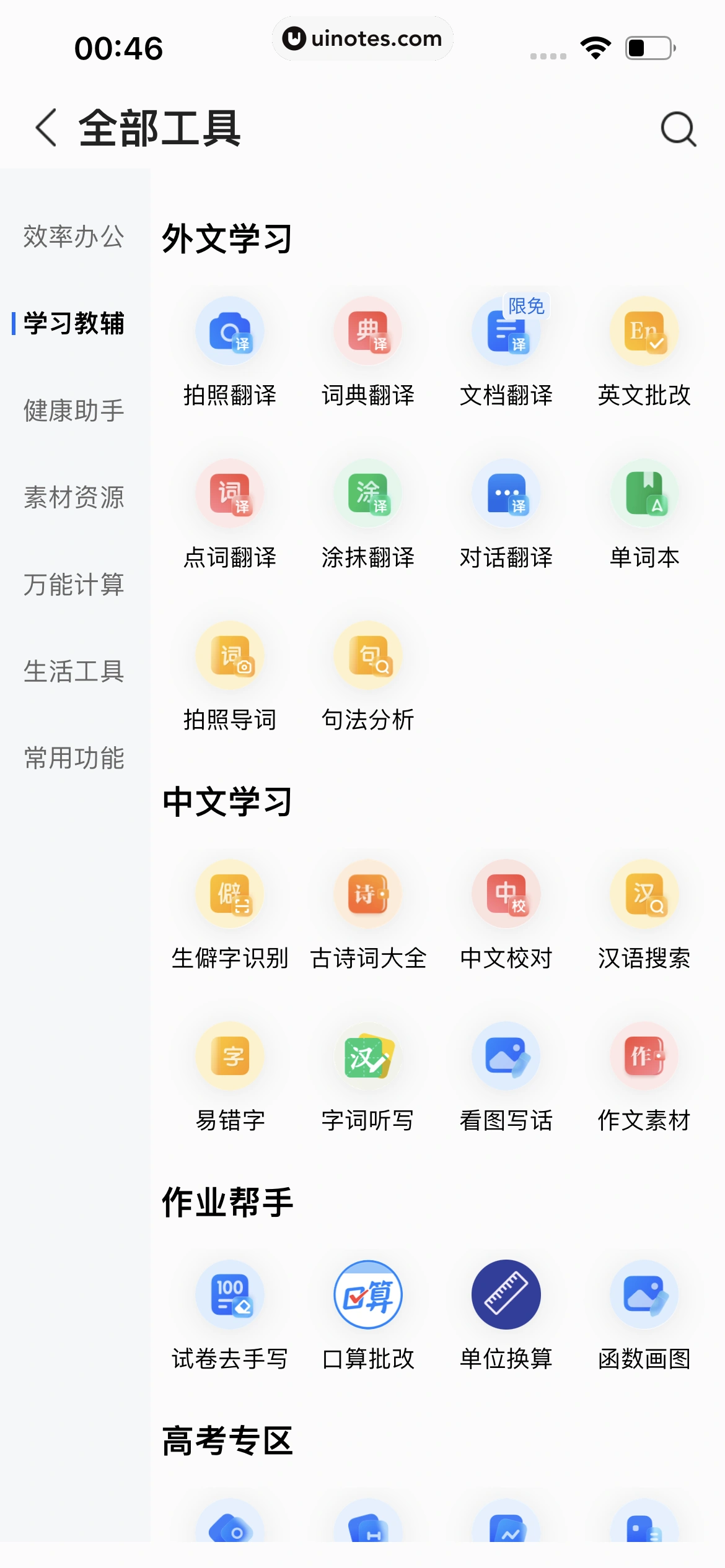
Task: Switch to the 健康助手 category
Action: coord(73,410)
